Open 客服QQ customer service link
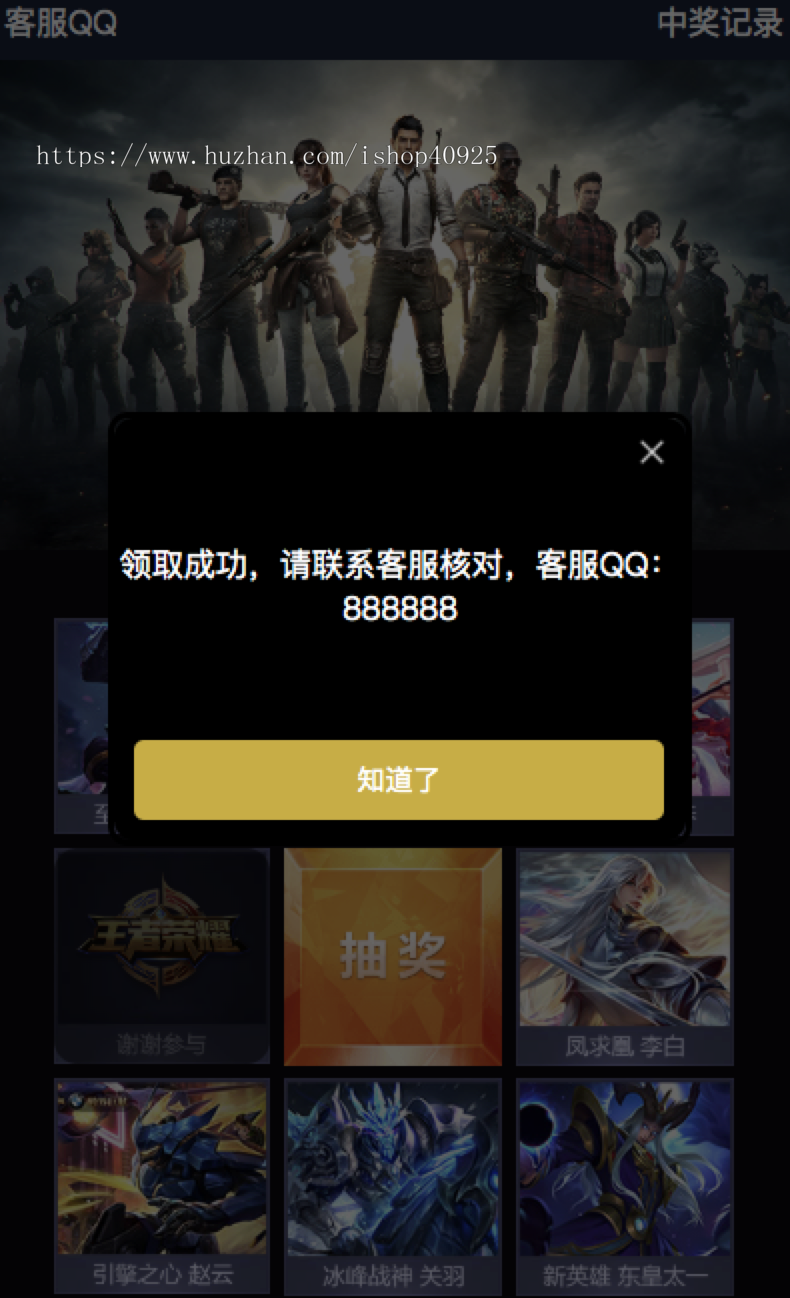Image resolution: width=790 pixels, height=1298 pixels. point(62,22)
